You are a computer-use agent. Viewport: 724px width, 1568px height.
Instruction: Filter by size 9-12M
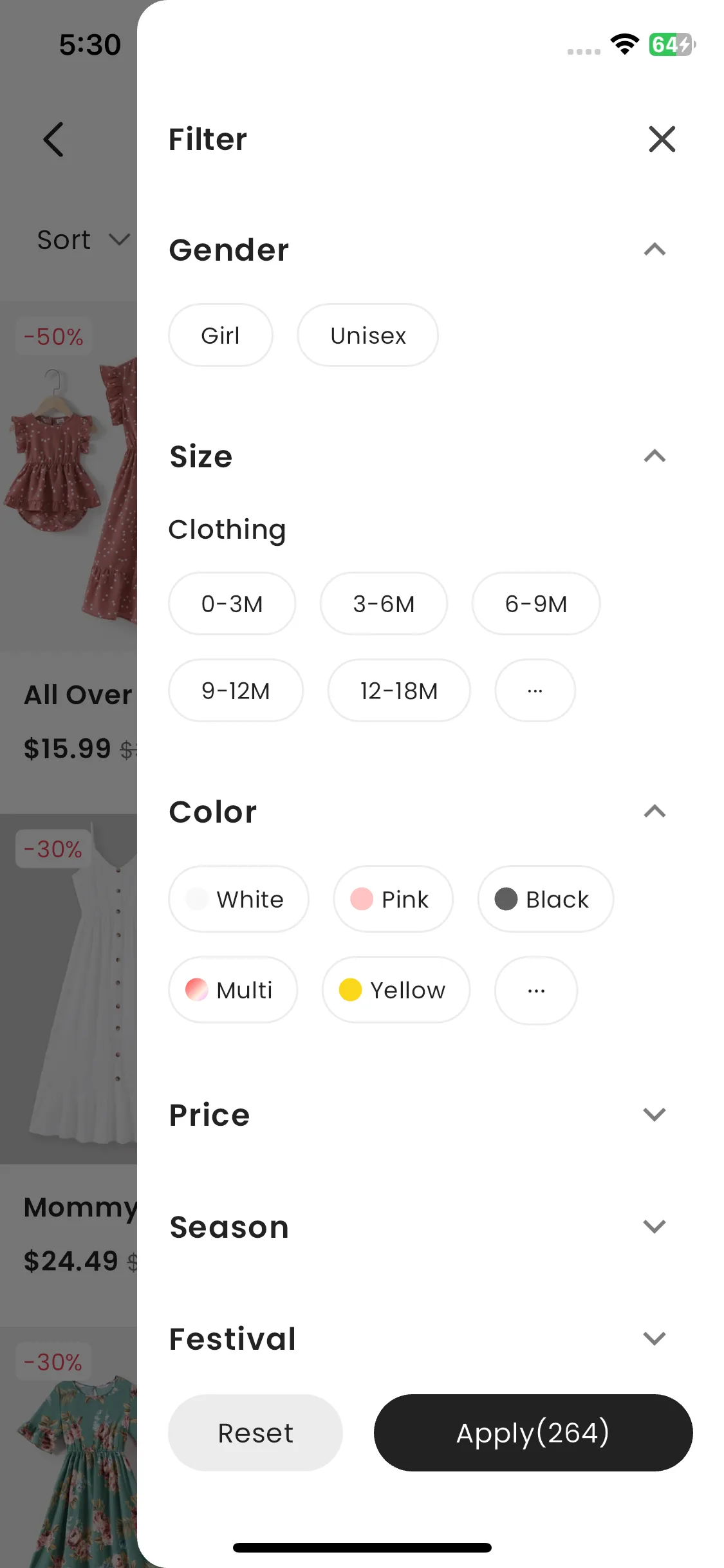pyautogui.click(x=236, y=691)
